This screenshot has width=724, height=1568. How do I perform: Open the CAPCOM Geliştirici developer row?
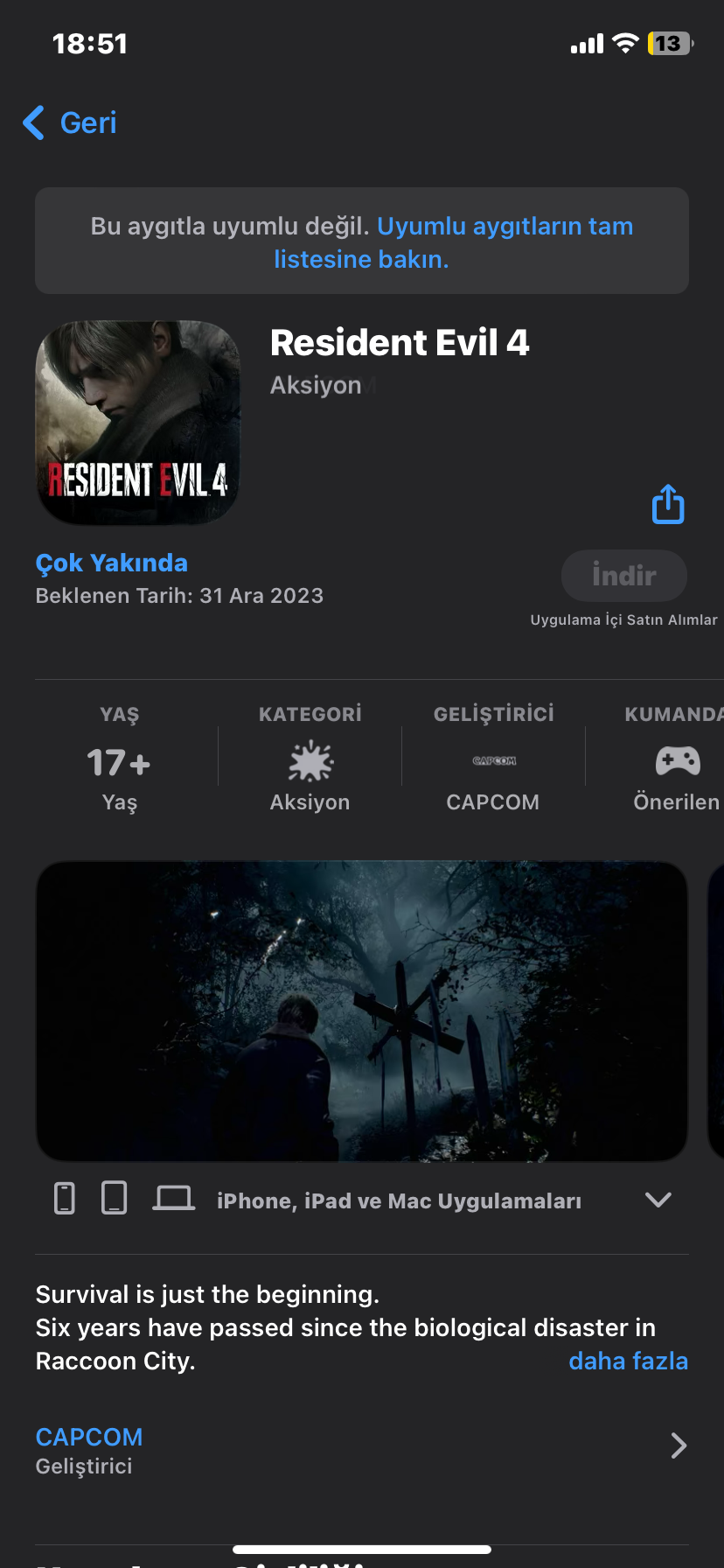(x=361, y=1450)
